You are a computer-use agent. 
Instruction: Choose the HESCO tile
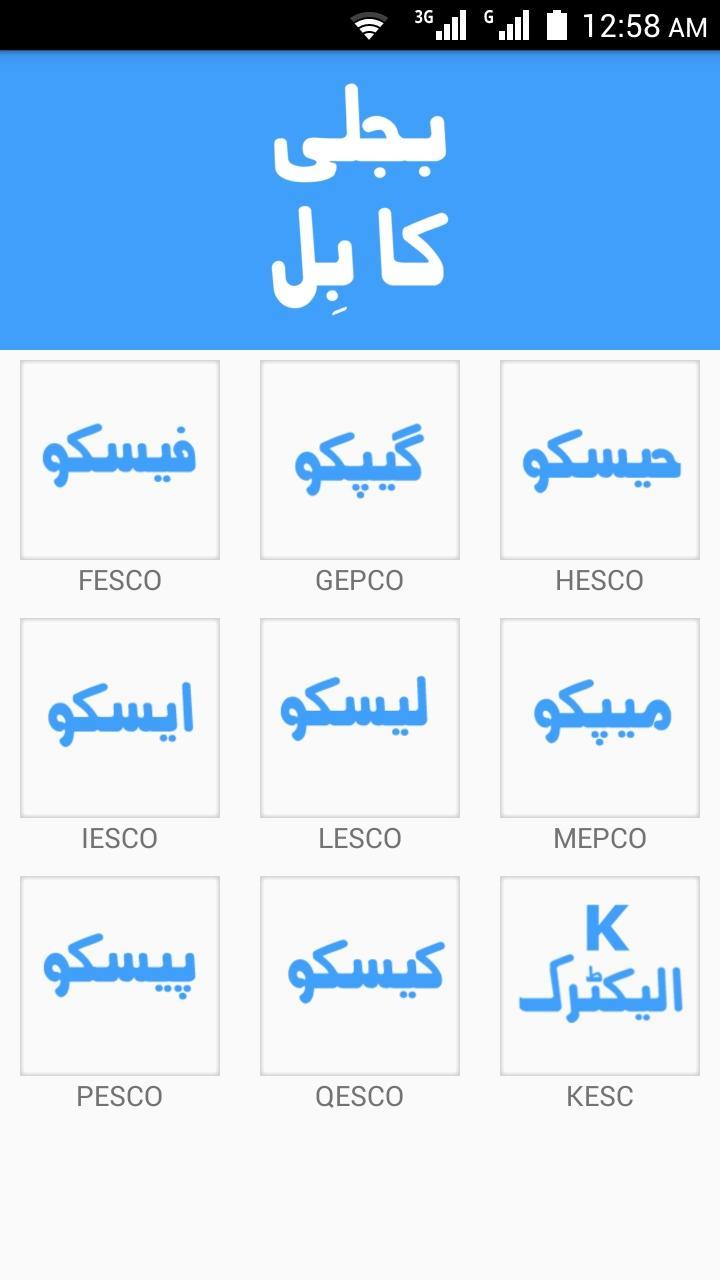pyautogui.click(x=600, y=460)
